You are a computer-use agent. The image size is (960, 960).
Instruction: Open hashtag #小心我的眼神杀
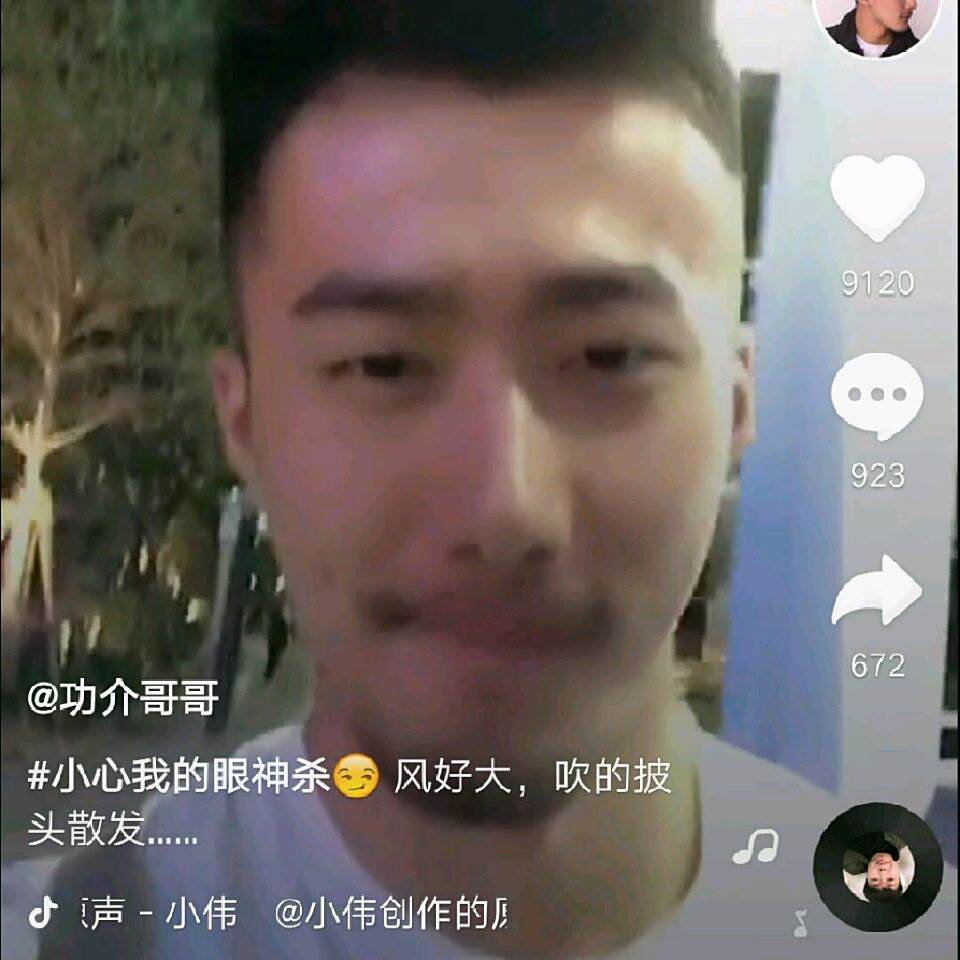coord(179,776)
